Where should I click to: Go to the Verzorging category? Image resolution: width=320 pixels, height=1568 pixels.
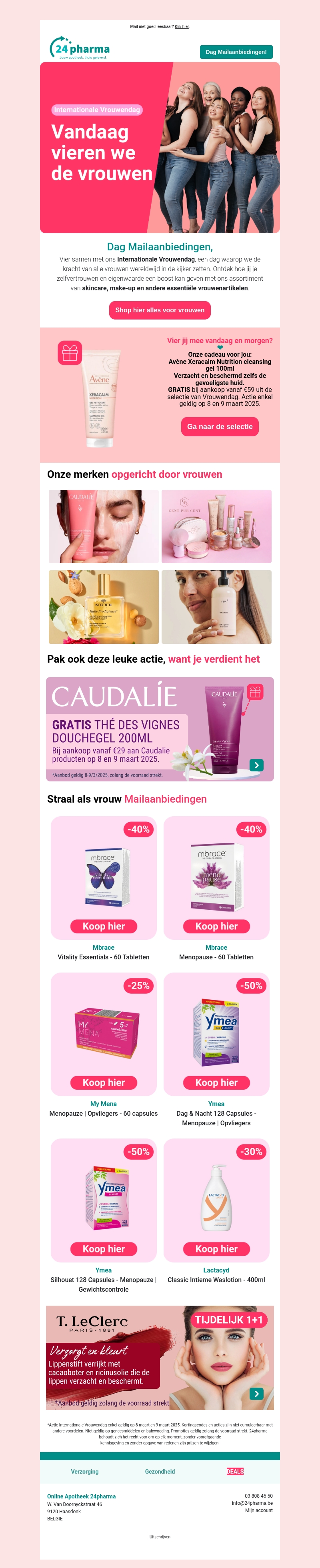pyautogui.click(x=84, y=1472)
